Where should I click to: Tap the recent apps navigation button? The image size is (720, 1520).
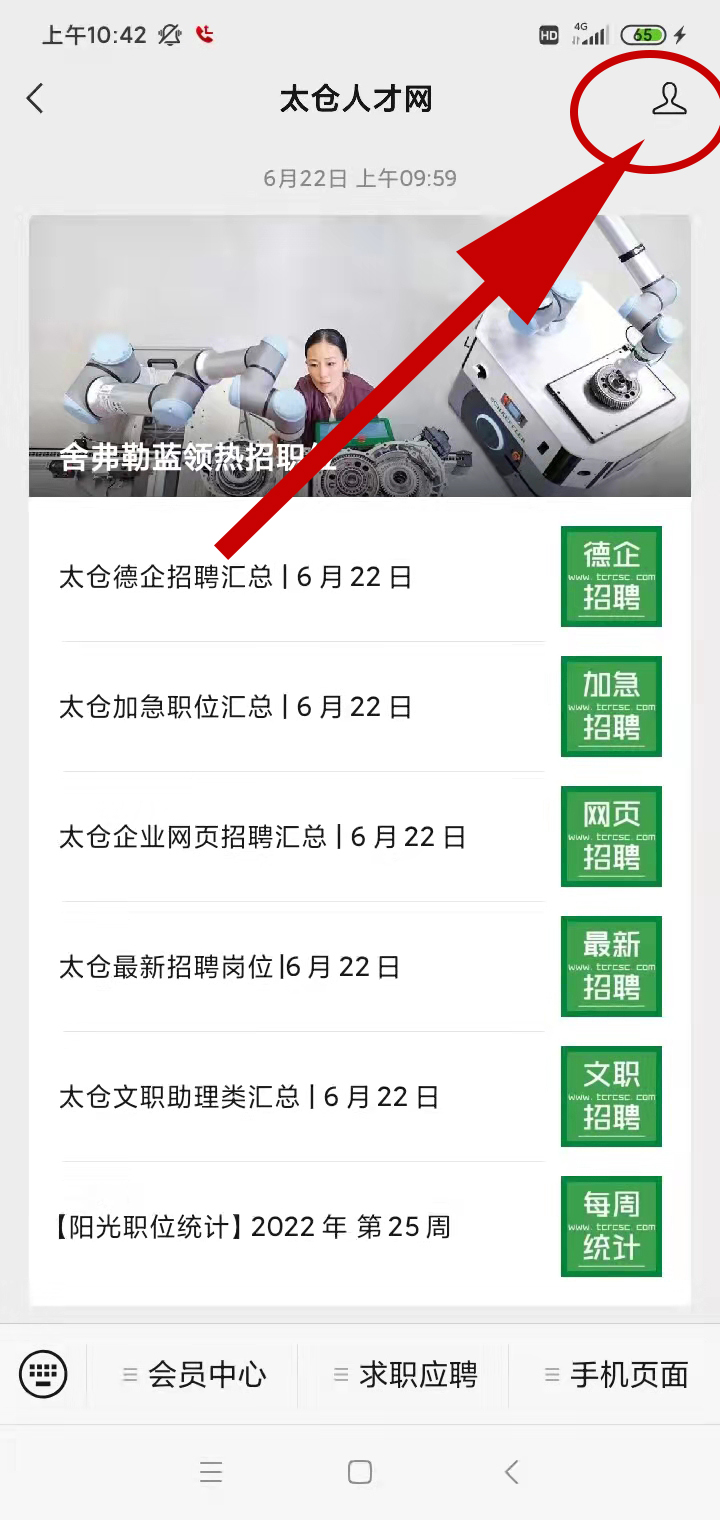(211, 1471)
